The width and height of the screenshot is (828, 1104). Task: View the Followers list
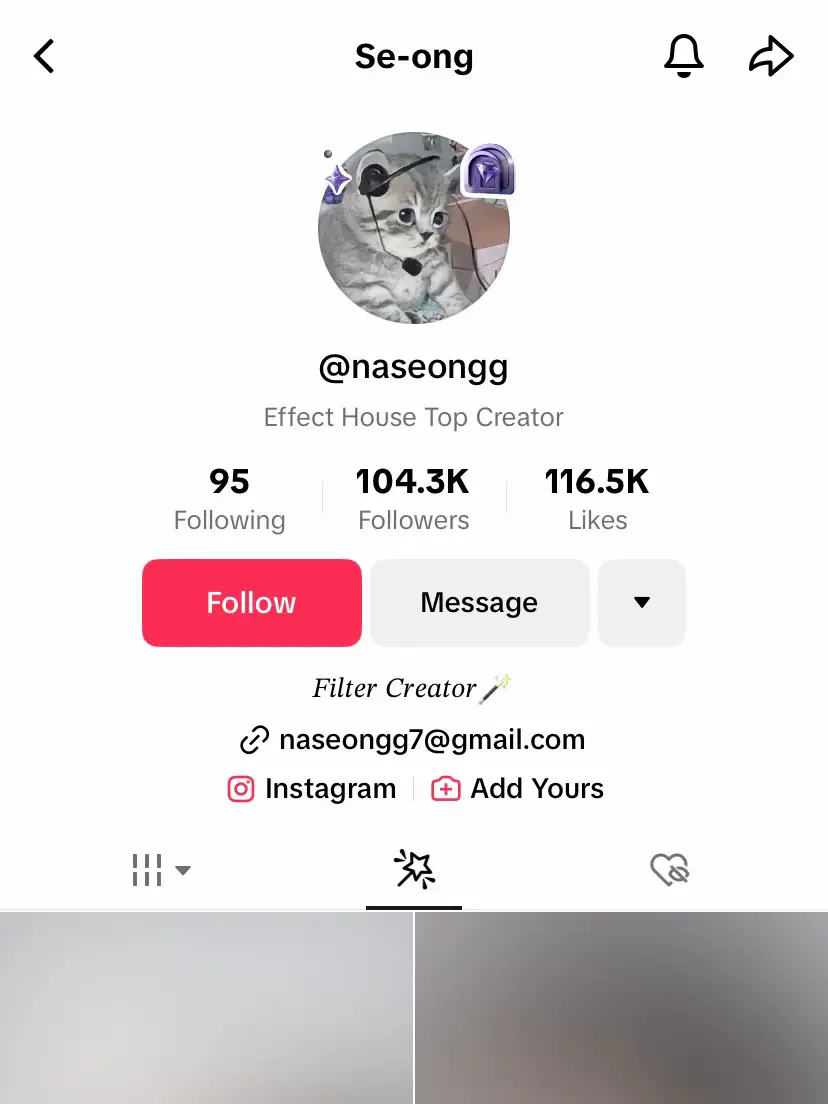[x=413, y=500]
